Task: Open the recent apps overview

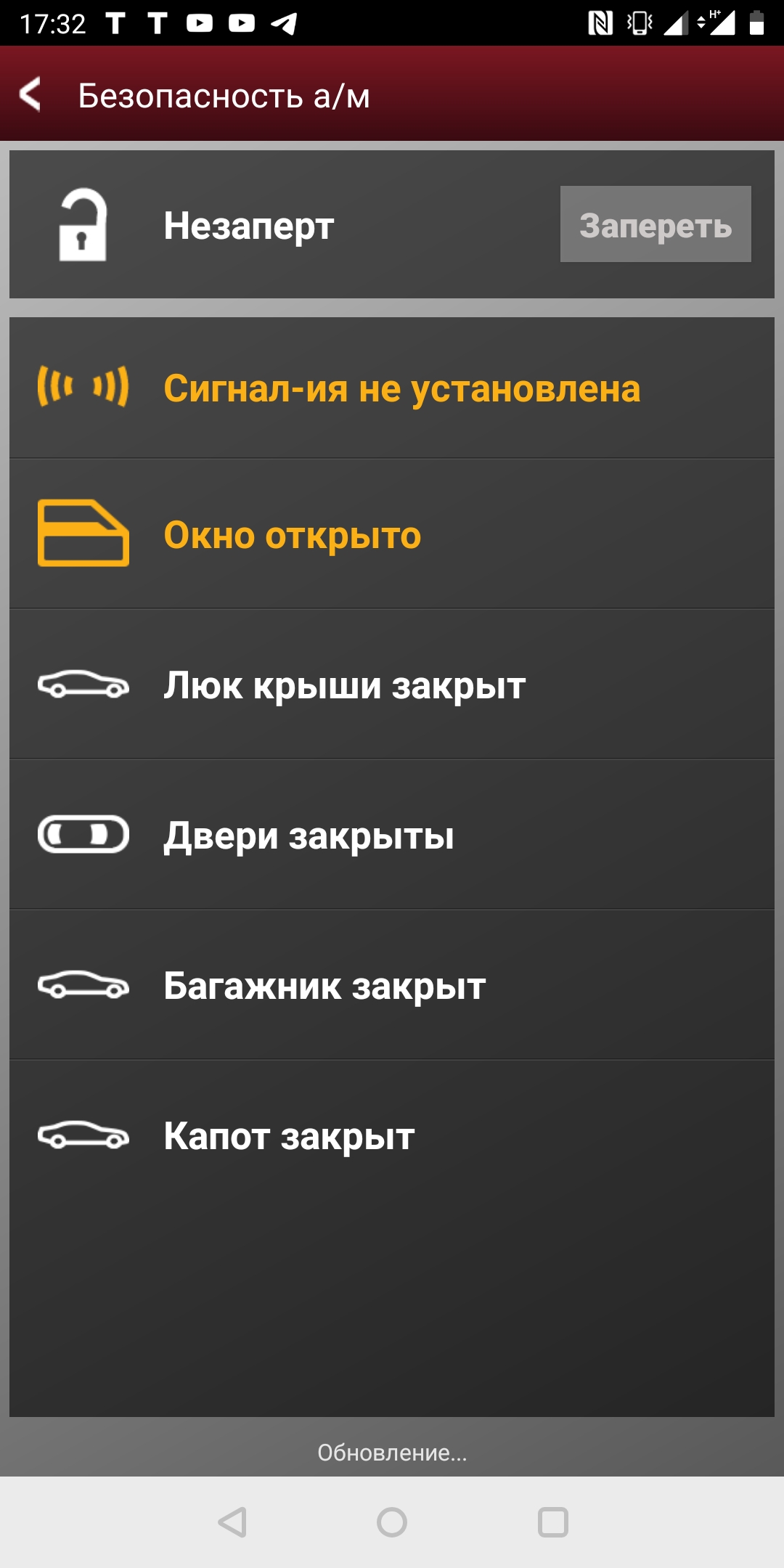Action: (x=552, y=1522)
